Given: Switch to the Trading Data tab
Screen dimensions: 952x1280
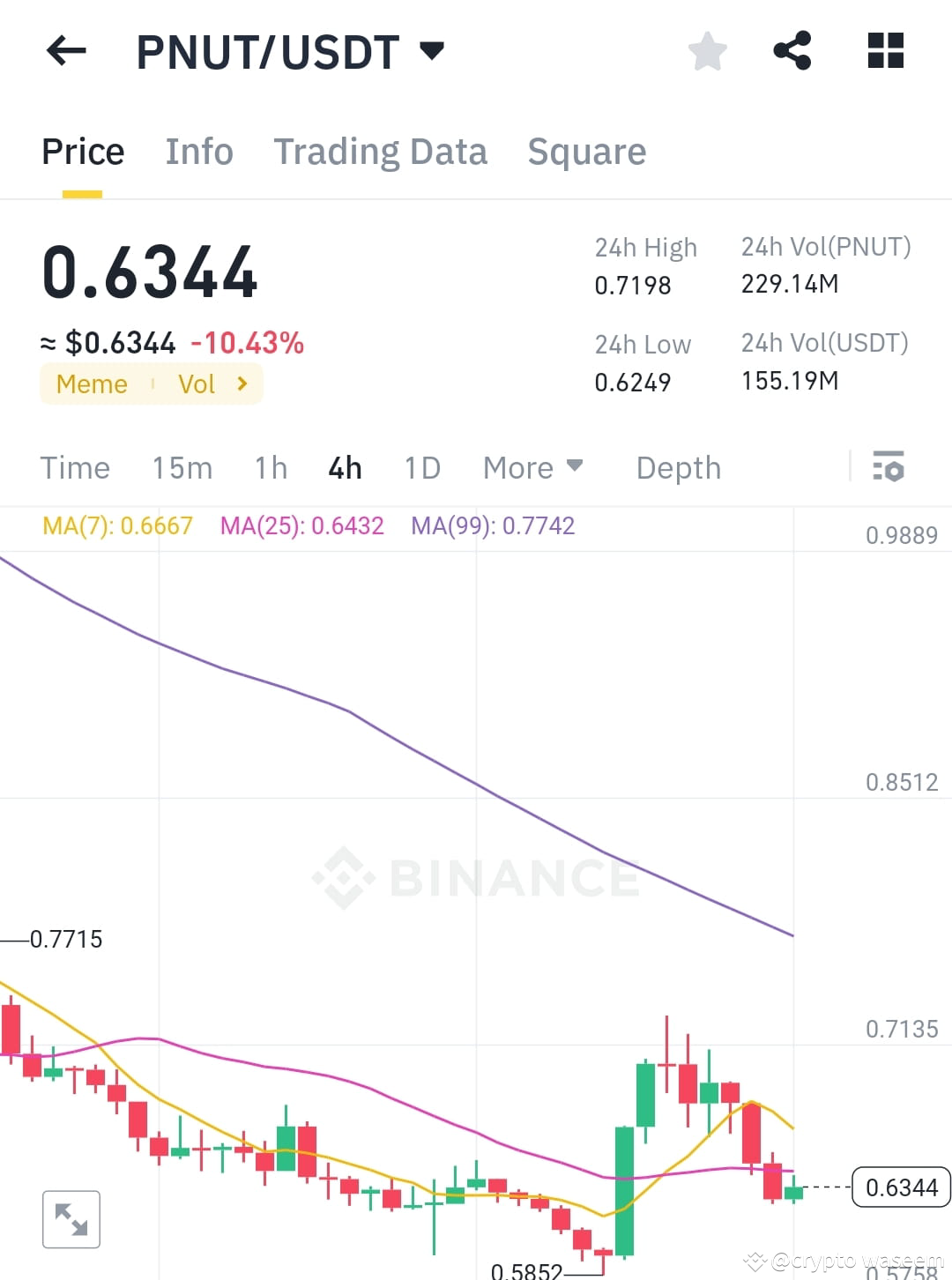Looking at the screenshot, I should (381, 151).
